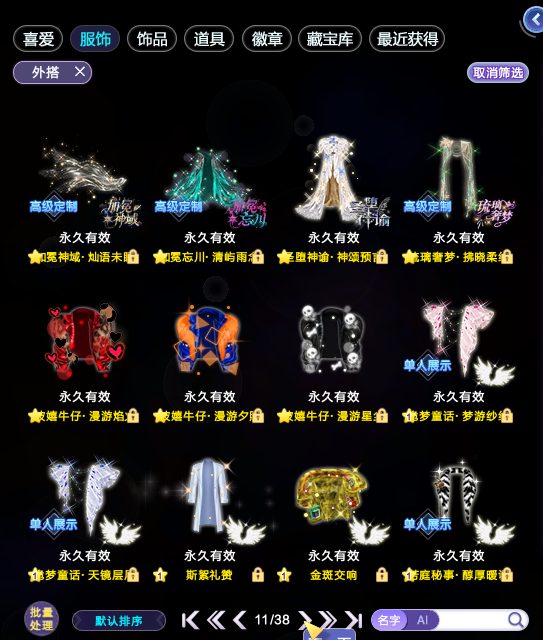Jump to the first page

pyautogui.click(x=190, y=620)
